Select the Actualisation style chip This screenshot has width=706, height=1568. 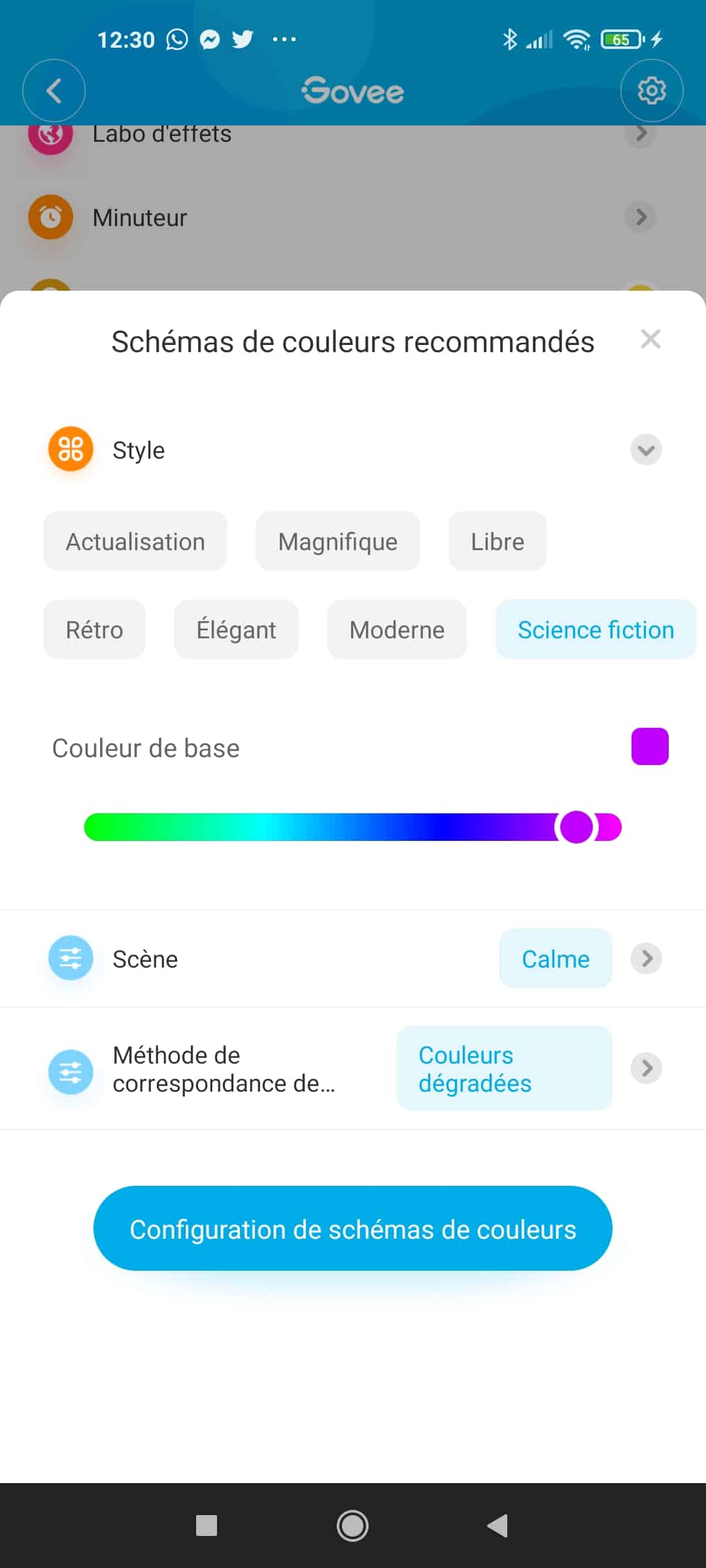tap(135, 542)
